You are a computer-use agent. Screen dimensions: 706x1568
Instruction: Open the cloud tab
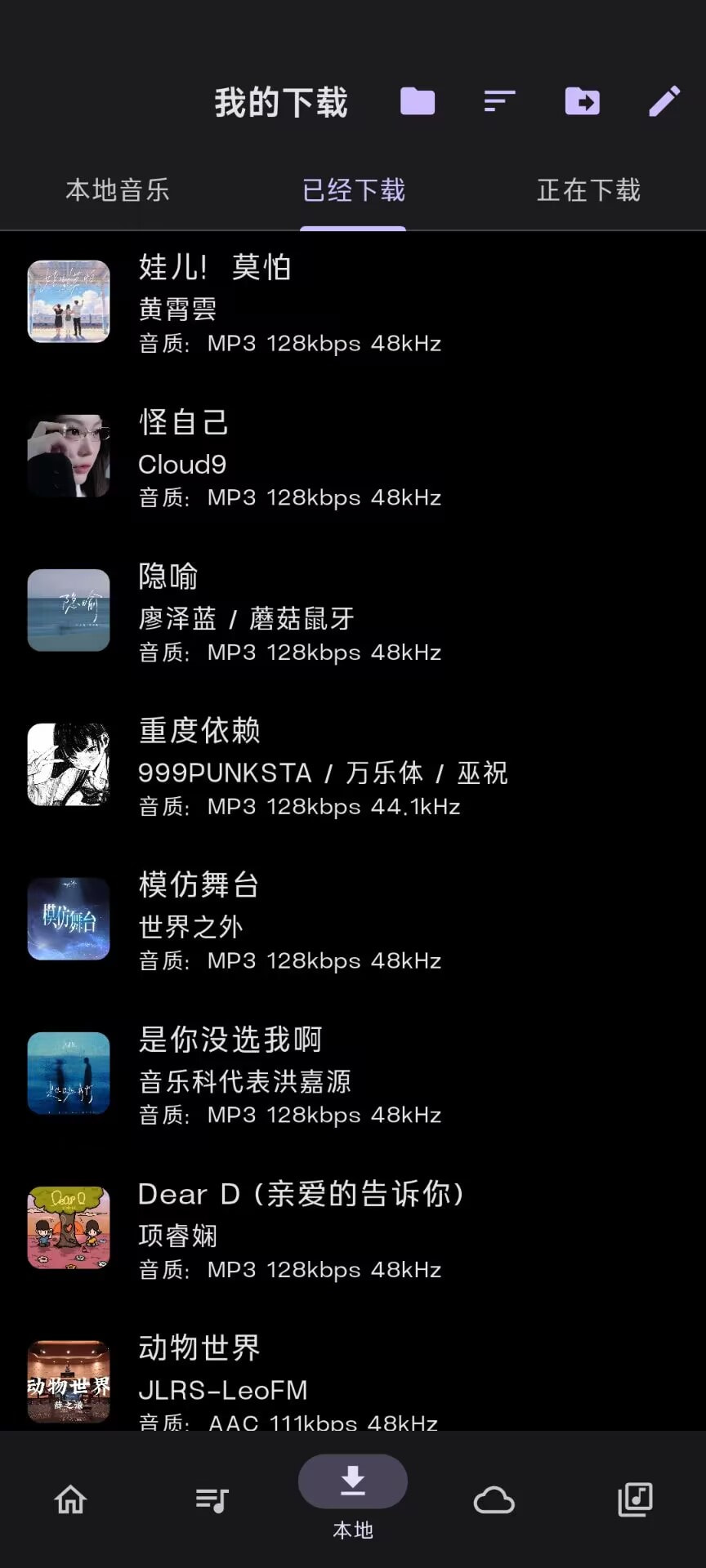tap(494, 1499)
